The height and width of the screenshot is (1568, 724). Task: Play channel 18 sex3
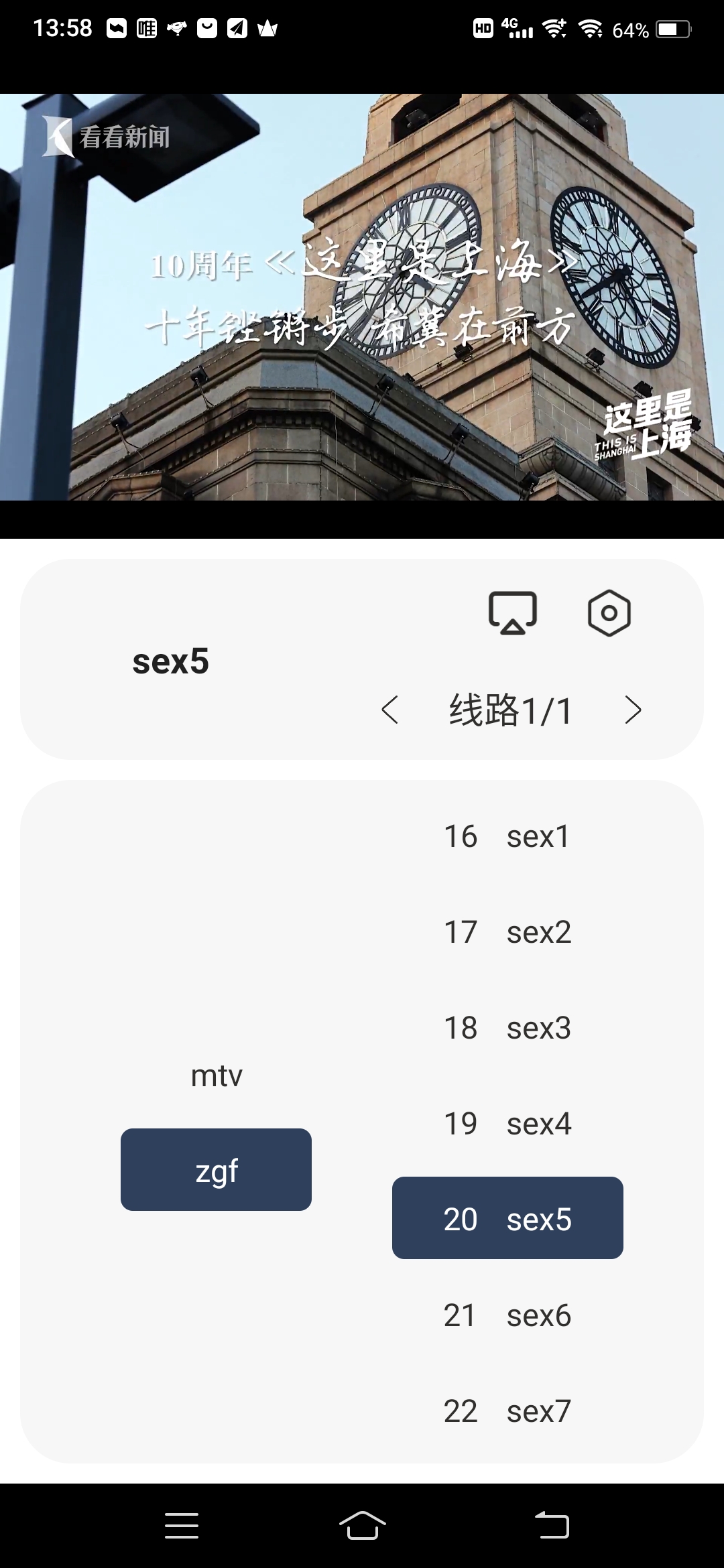(x=507, y=1028)
